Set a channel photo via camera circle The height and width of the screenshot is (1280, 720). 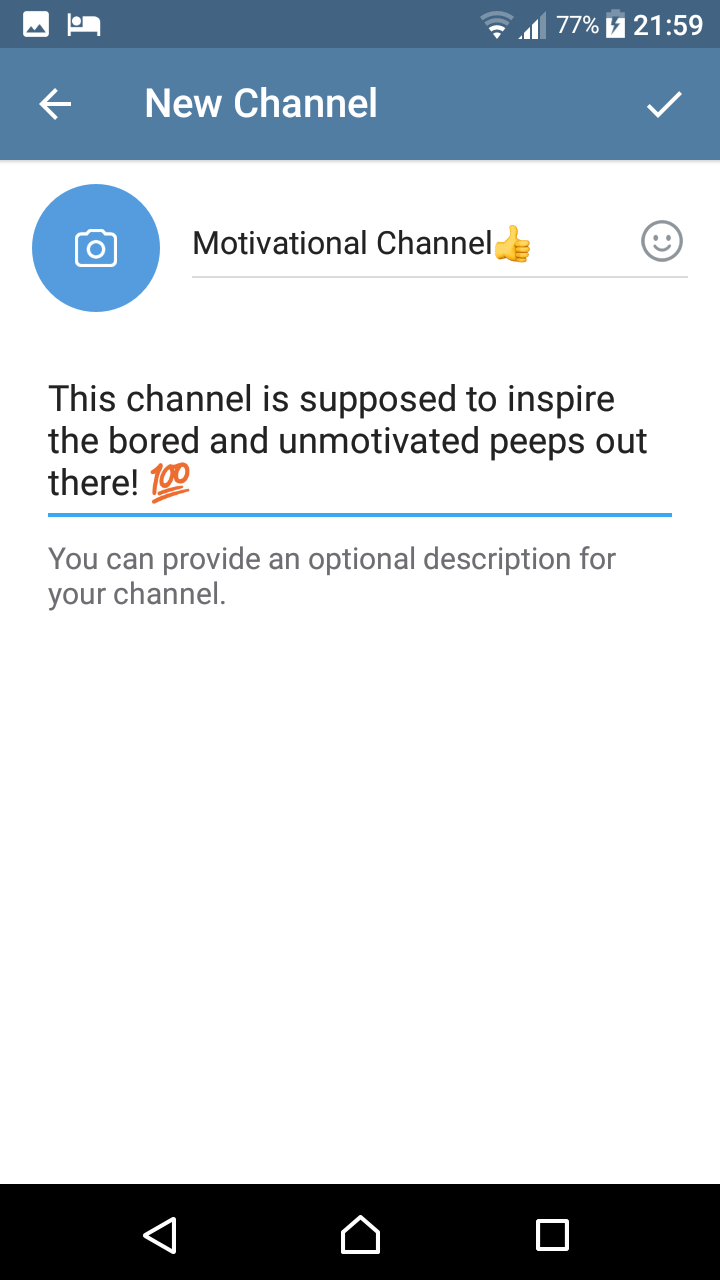pyautogui.click(x=96, y=248)
